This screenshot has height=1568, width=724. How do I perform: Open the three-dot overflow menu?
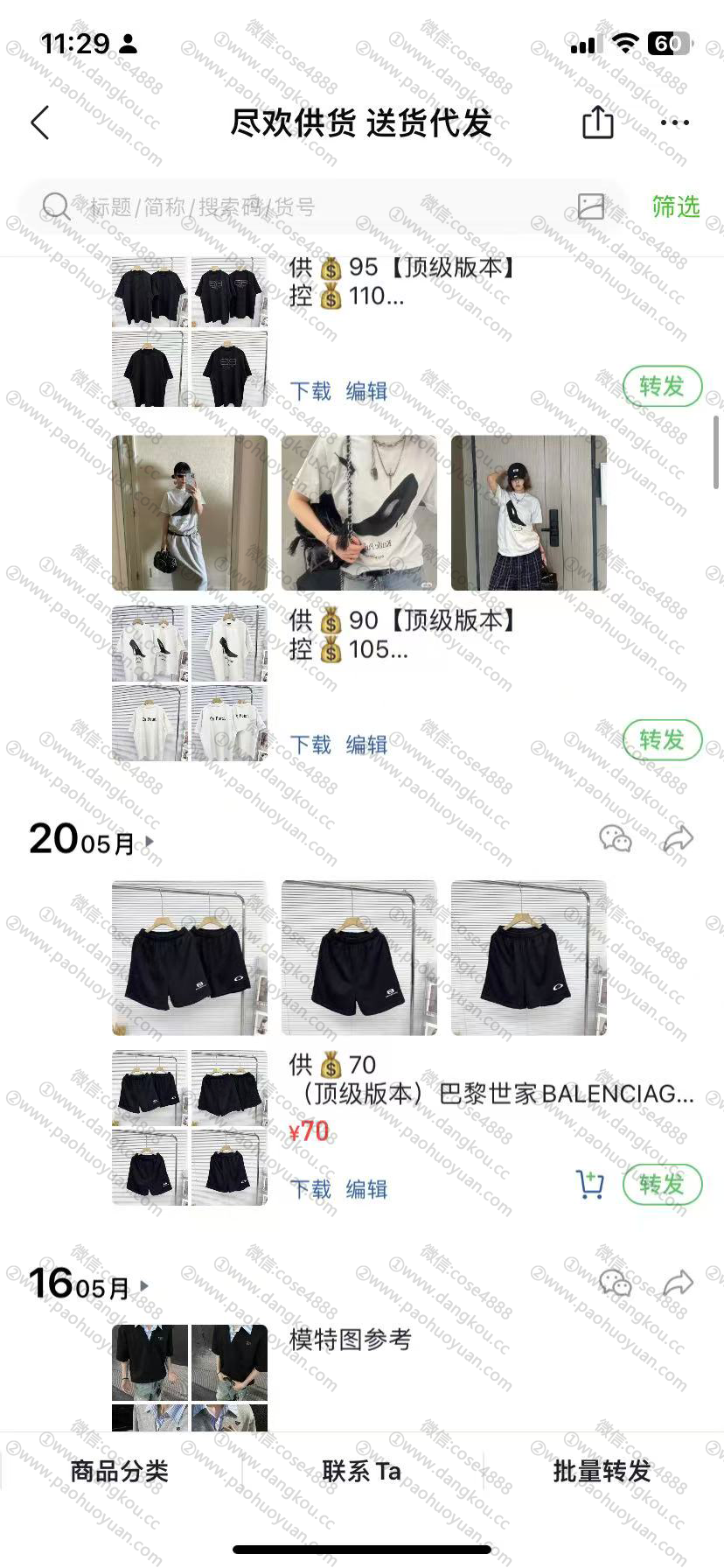tap(674, 122)
